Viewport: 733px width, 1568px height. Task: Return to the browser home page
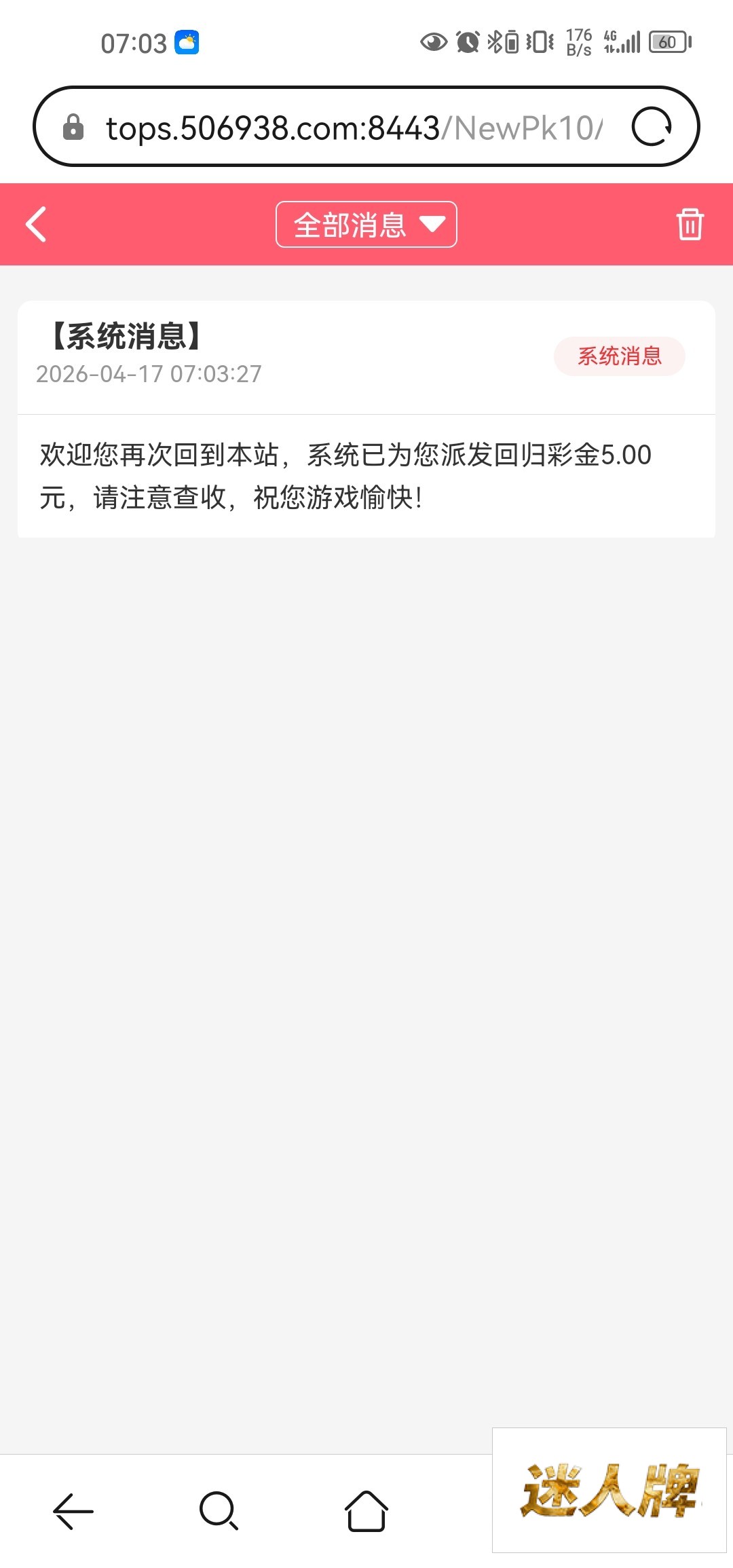tap(366, 1511)
